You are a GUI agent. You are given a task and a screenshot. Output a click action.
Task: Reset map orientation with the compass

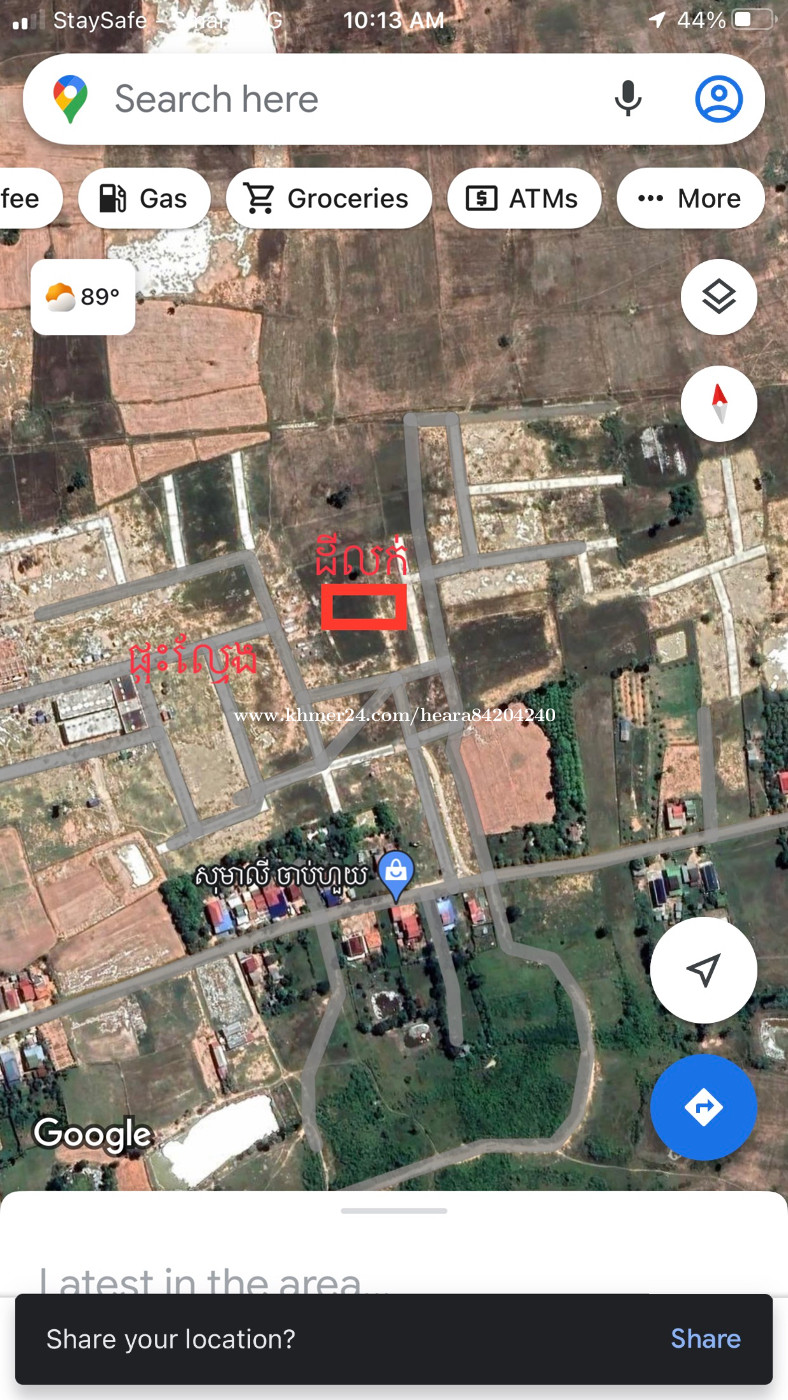point(719,404)
